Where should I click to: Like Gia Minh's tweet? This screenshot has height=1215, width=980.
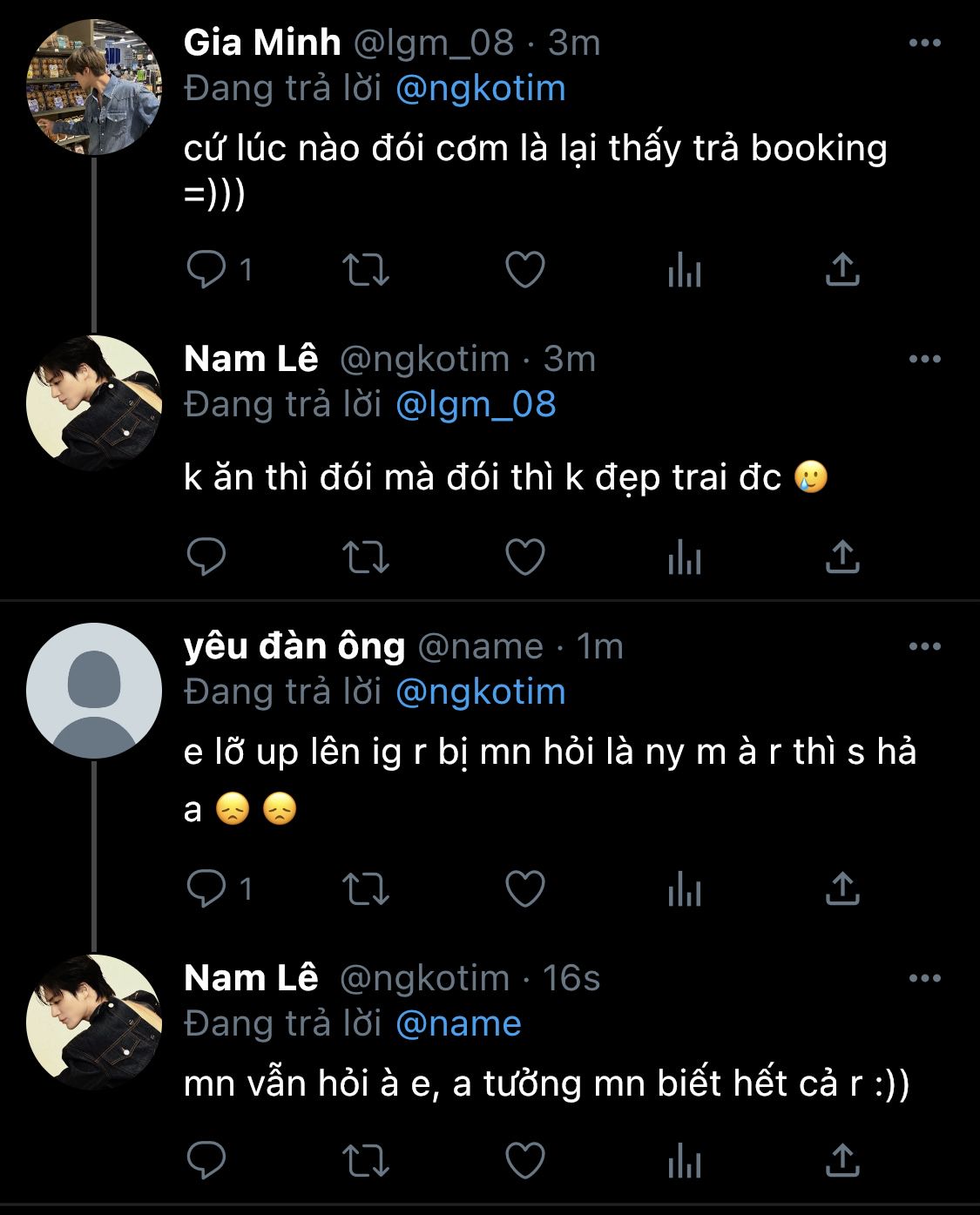(525, 270)
